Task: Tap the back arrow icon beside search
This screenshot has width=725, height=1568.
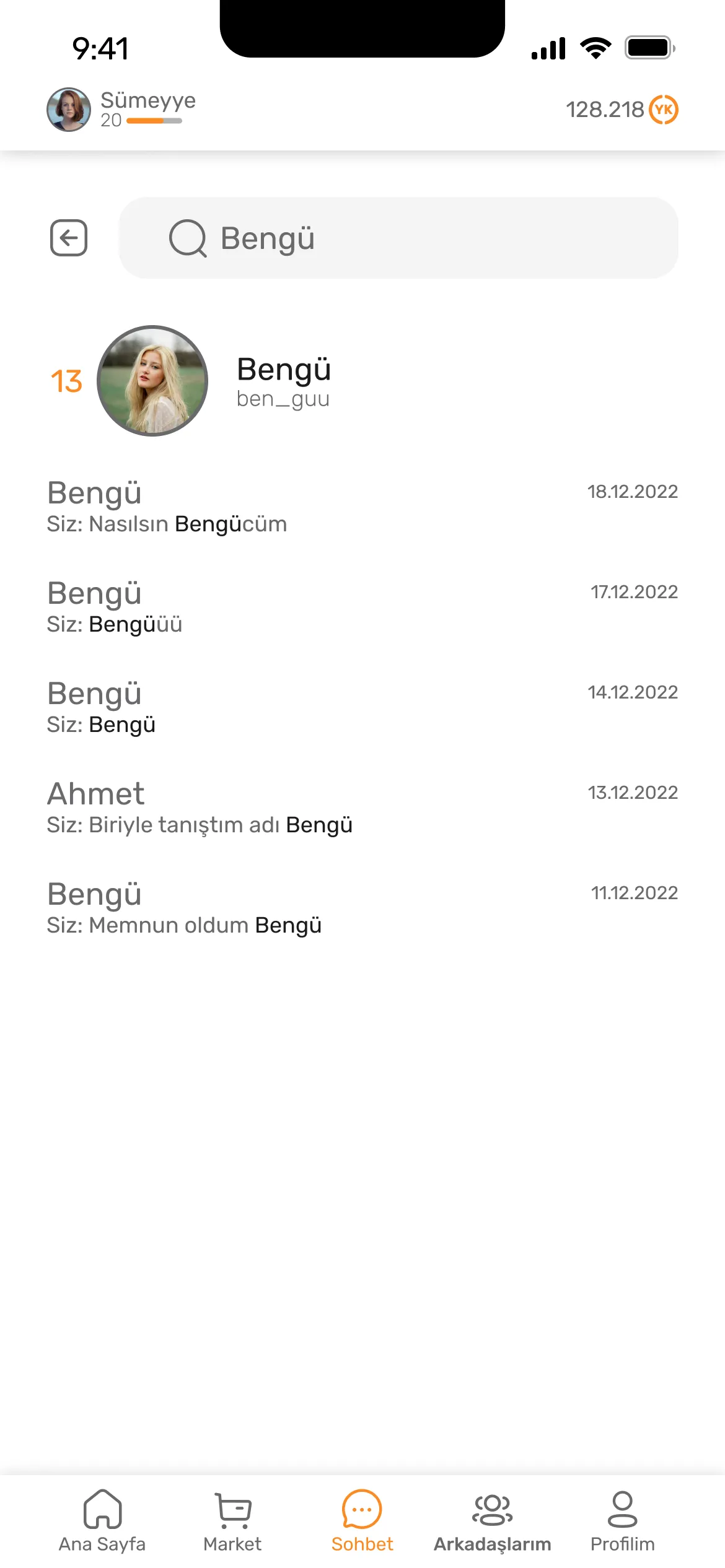Action: pos(68,238)
